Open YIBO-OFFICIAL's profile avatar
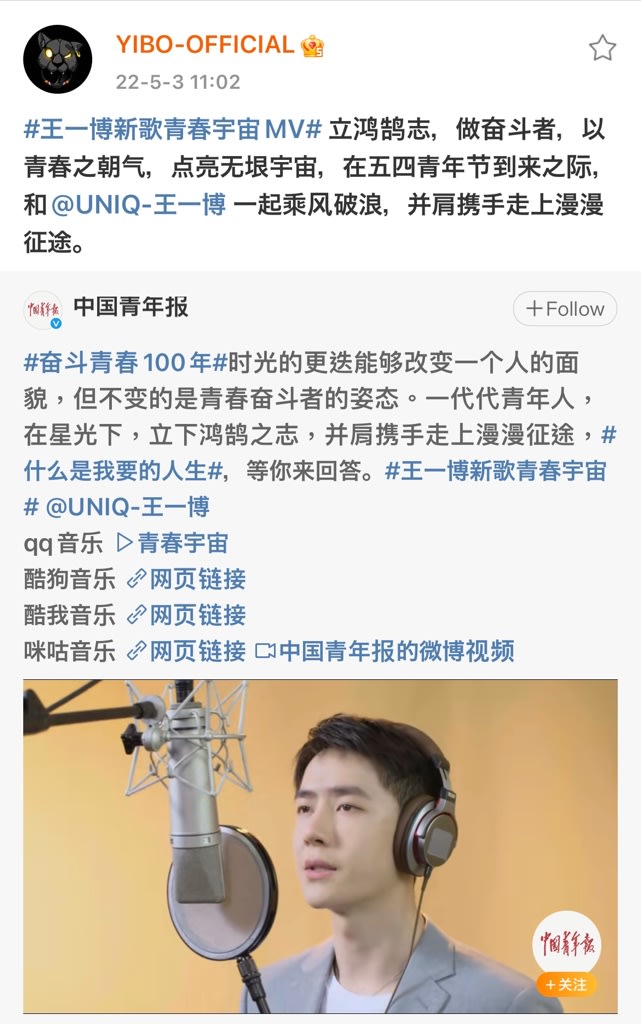Screen dimensions: 641x1024 point(57,59)
